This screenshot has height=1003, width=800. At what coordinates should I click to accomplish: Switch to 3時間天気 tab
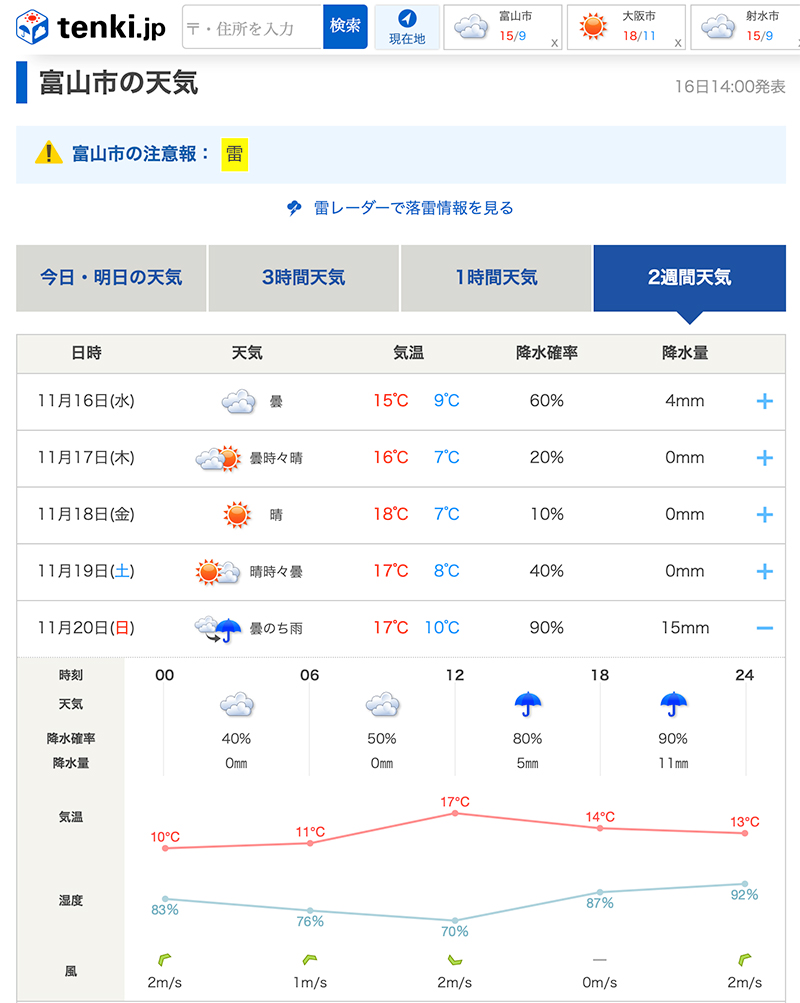click(304, 278)
